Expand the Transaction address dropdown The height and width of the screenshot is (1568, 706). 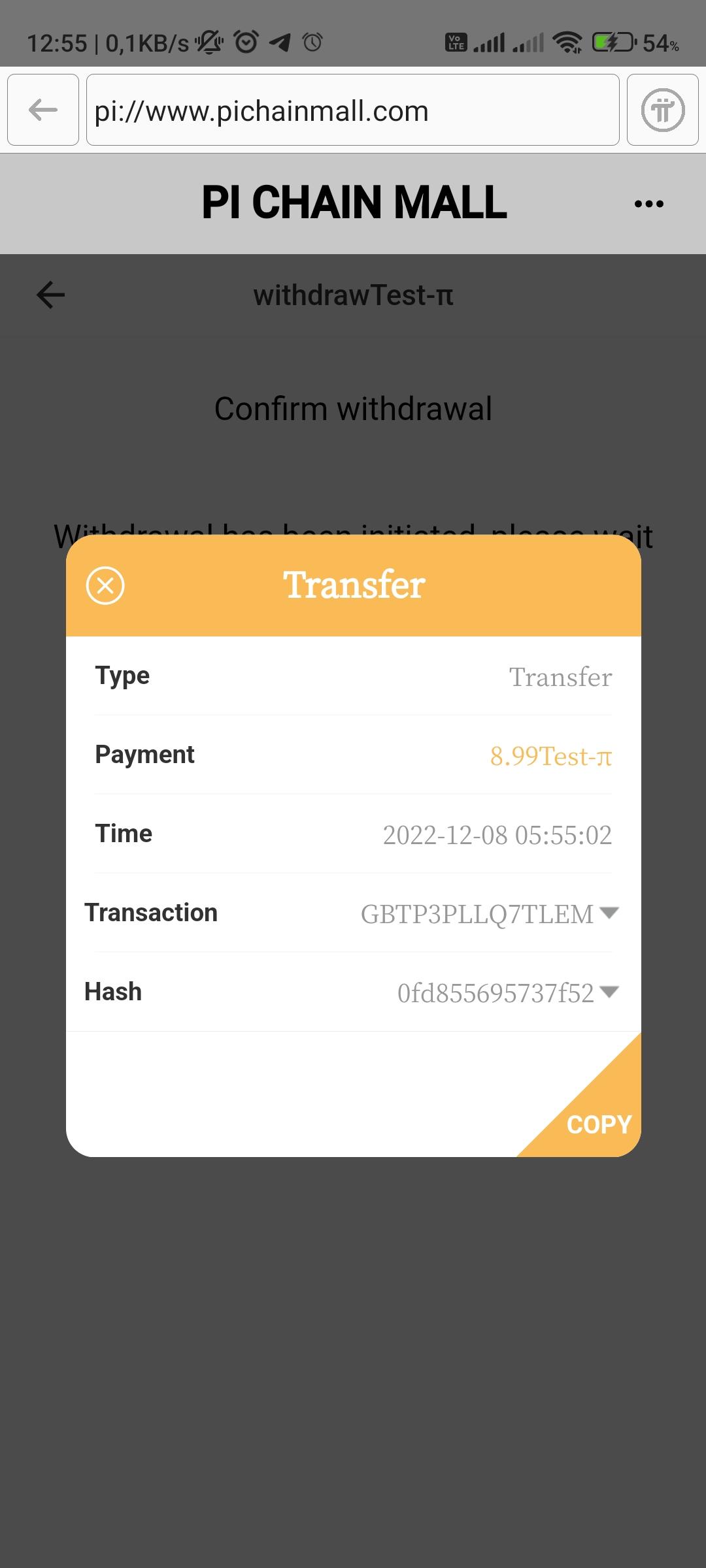pyautogui.click(x=609, y=913)
